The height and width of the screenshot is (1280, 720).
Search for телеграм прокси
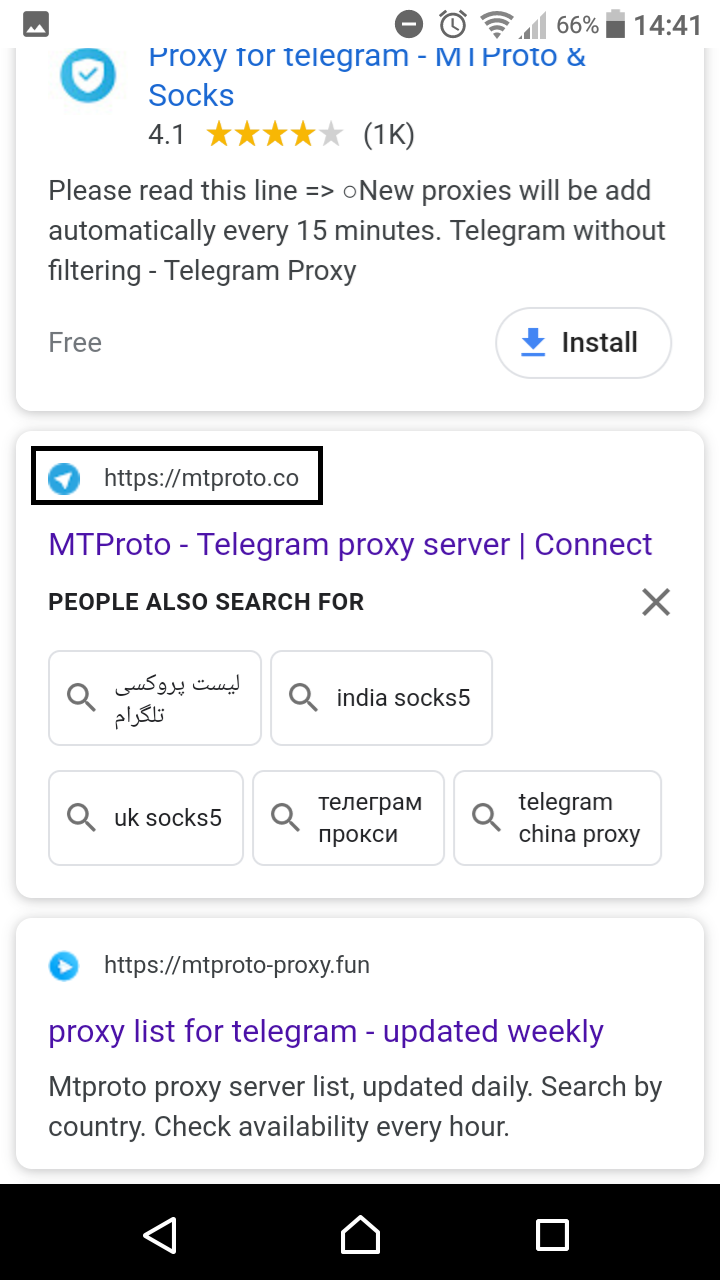click(348, 818)
